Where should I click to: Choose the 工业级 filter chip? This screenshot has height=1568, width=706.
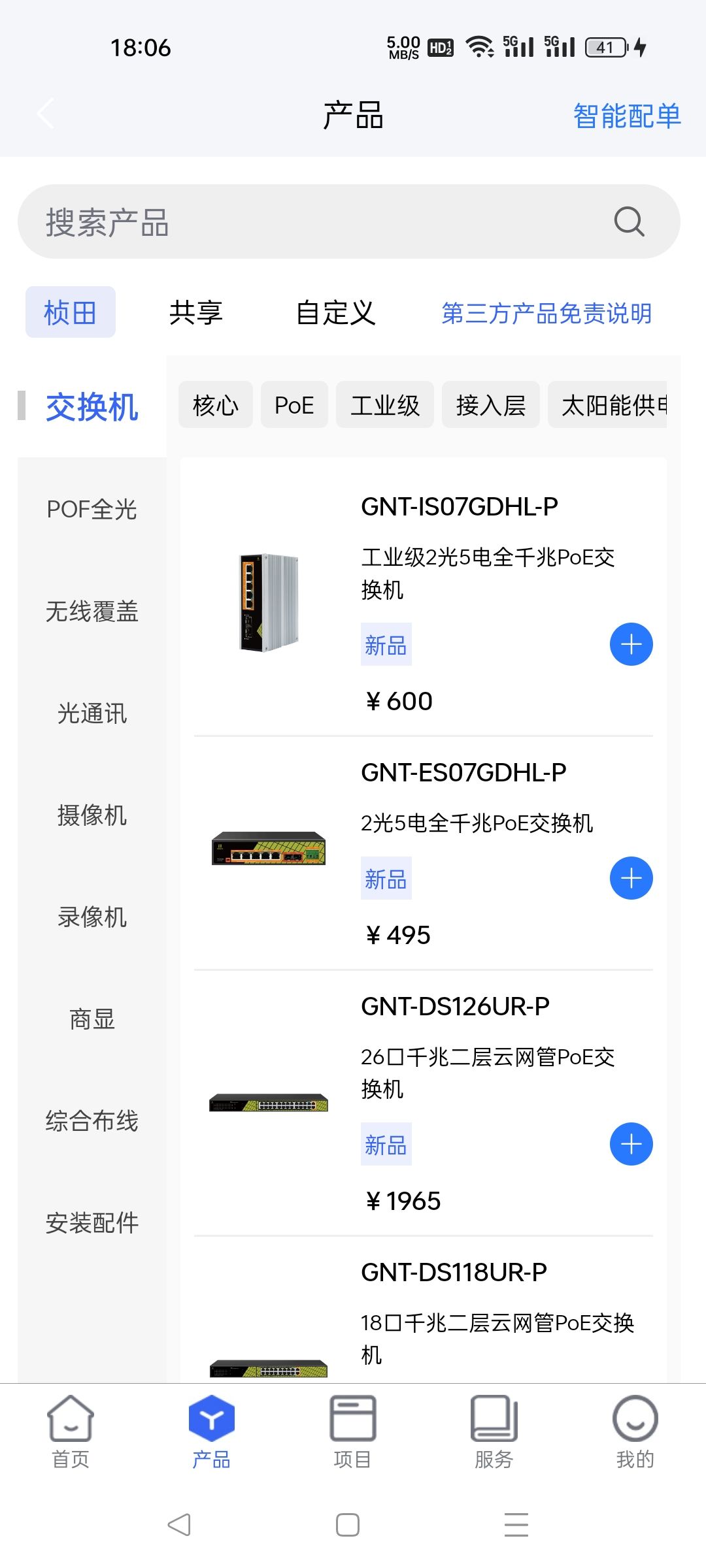384,405
